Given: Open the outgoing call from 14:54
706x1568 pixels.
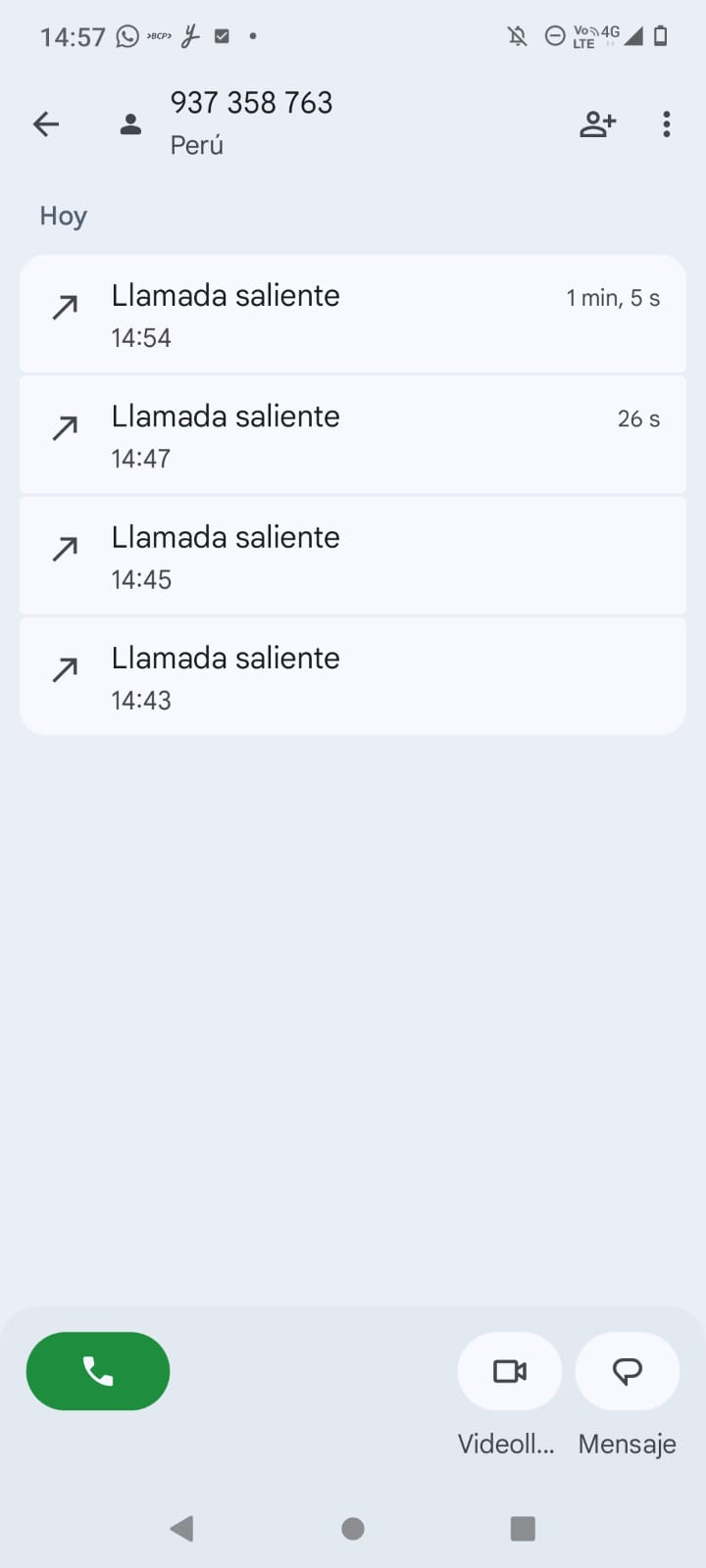Looking at the screenshot, I should [x=353, y=315].
